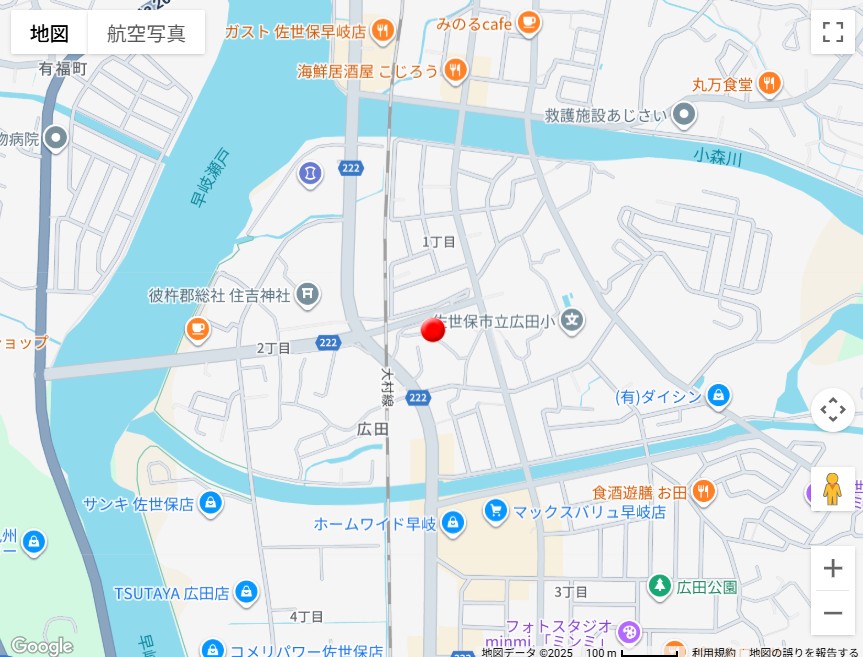Open ホームワイド早岐 store pin
The width and height of the screenshot is (863, 657).
click(x=453, y=523)
